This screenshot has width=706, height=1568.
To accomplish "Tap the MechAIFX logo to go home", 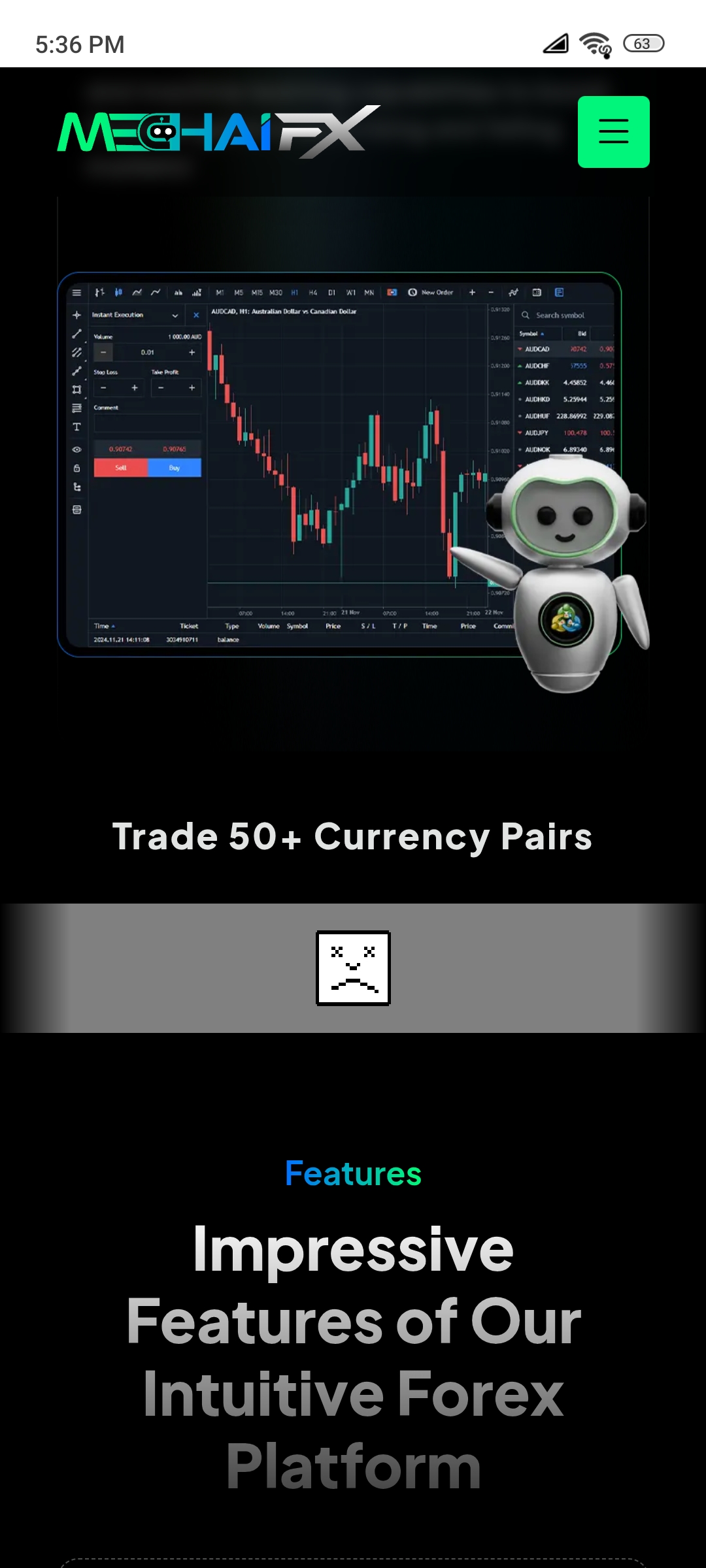I will click(x=218, y=132).
